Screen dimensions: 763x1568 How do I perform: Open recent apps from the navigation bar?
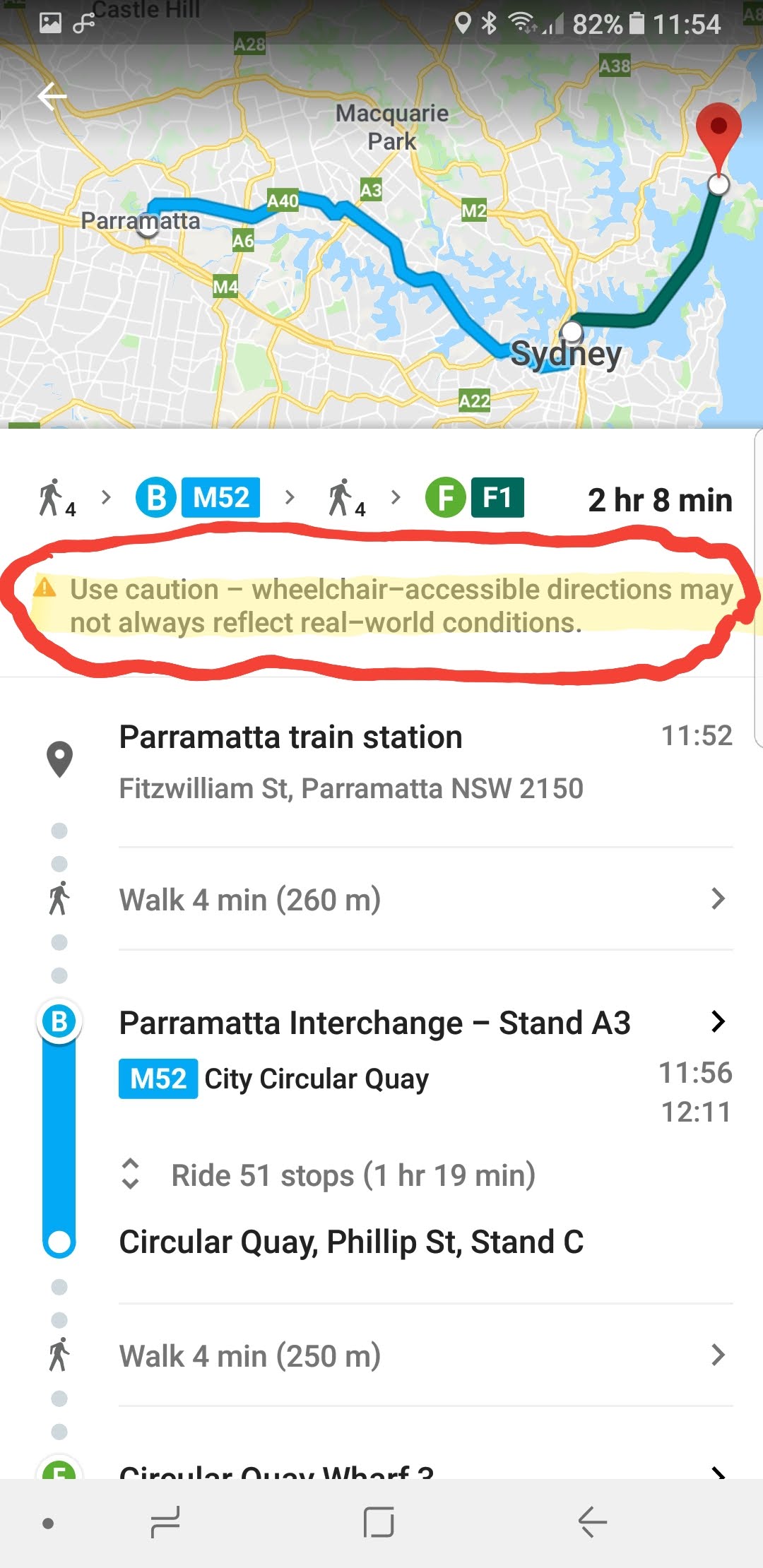click(x=165, y=1523)
